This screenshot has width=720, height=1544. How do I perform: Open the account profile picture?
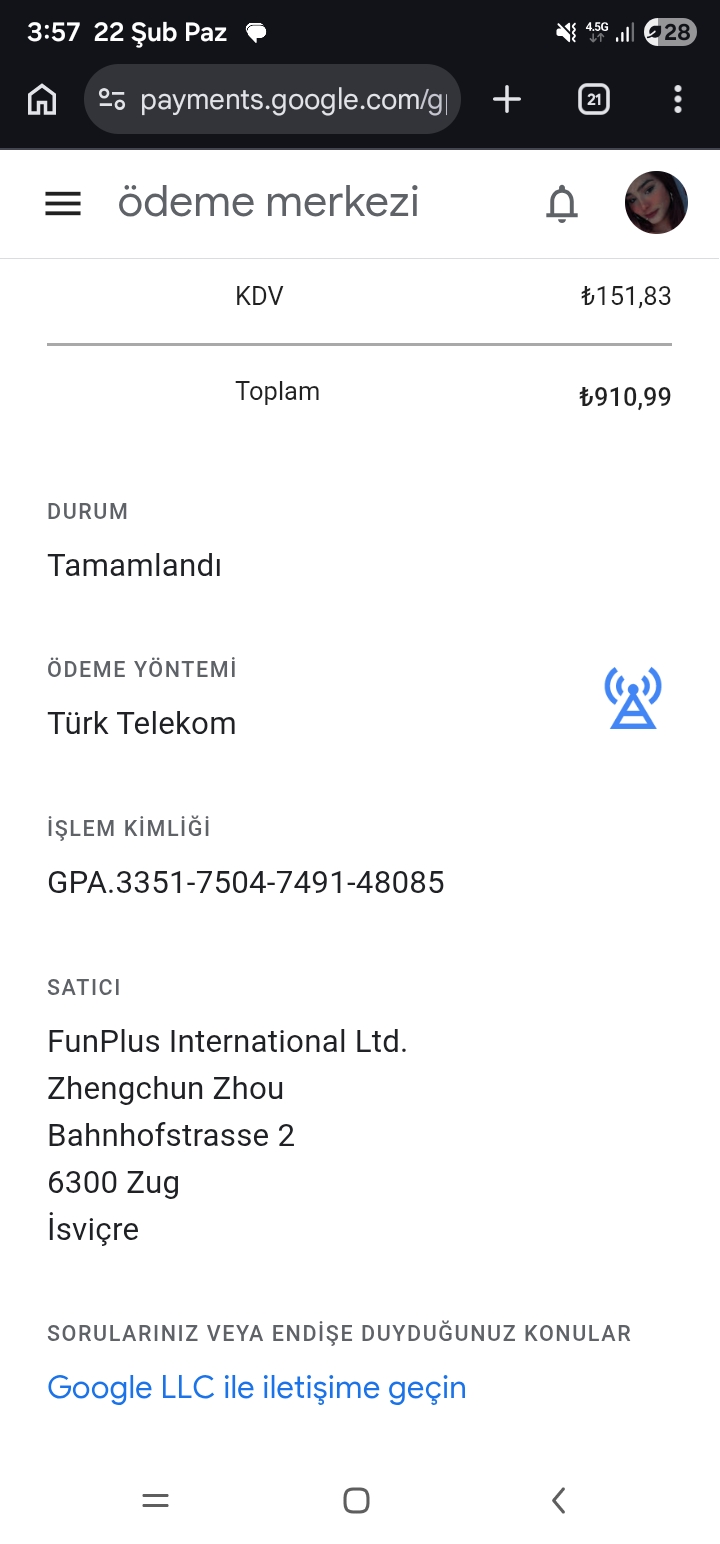click(x=656, y=203)
